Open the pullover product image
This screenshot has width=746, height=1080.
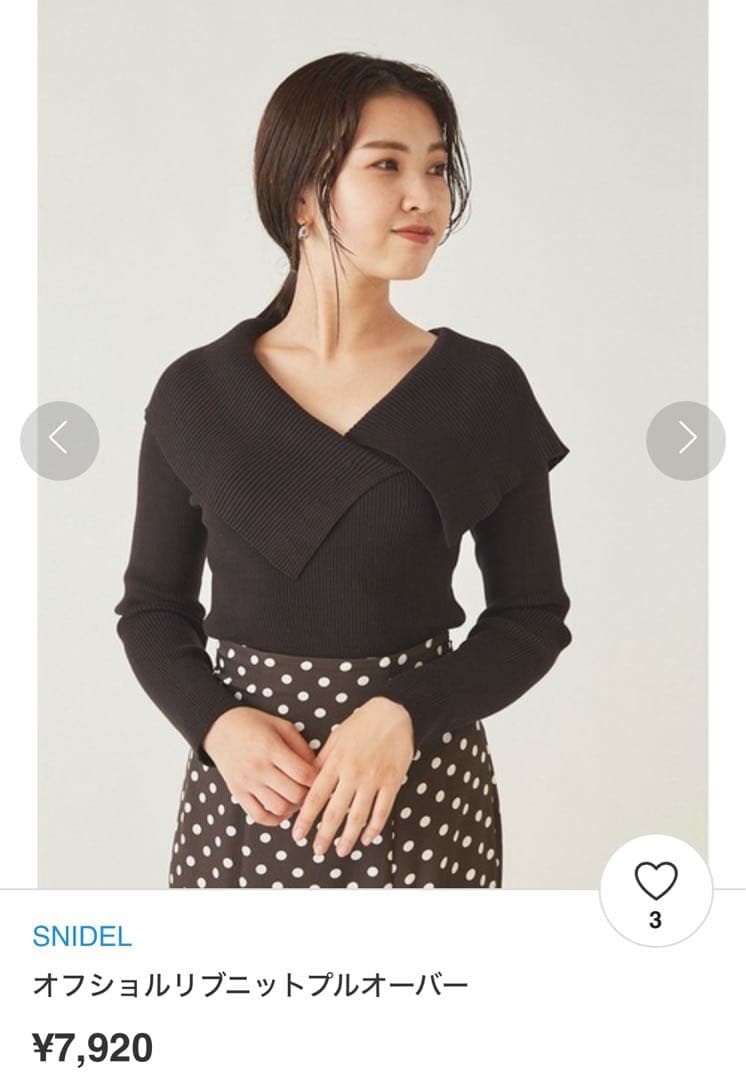(373, 444)
